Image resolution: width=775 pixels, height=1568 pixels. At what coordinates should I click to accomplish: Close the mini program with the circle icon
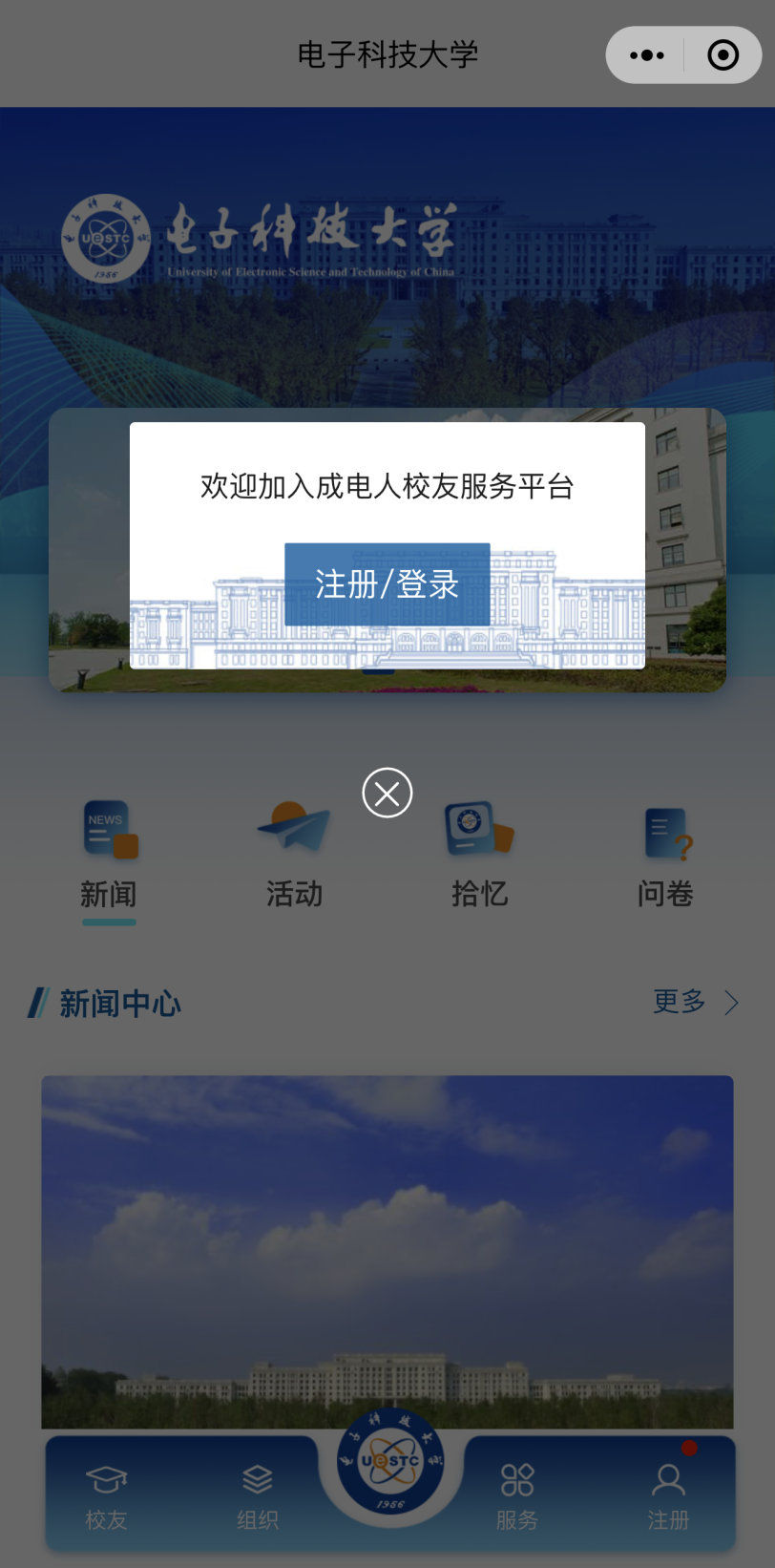(x=723, y=55)
